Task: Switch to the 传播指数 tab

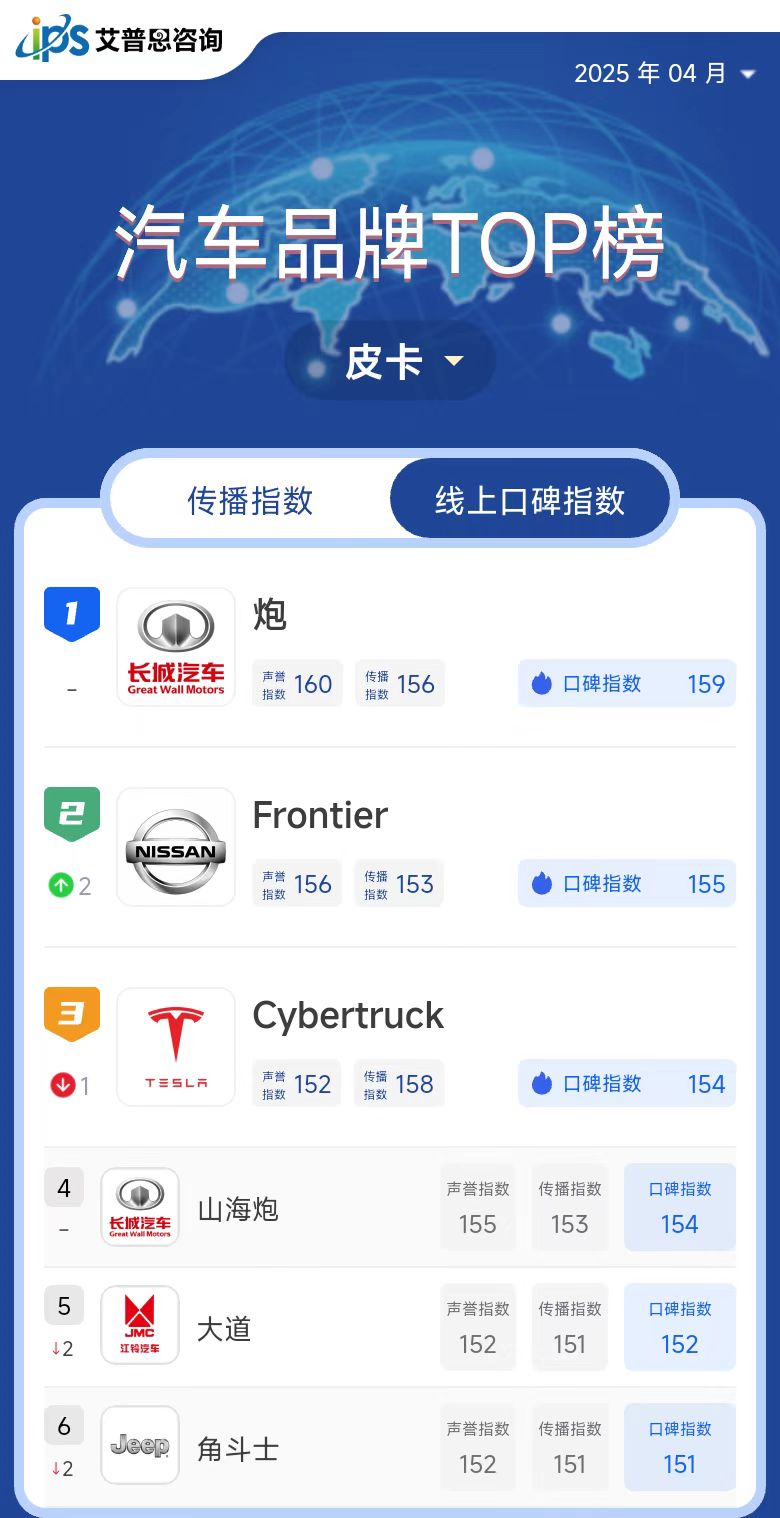Action: [x=250, y=500]
